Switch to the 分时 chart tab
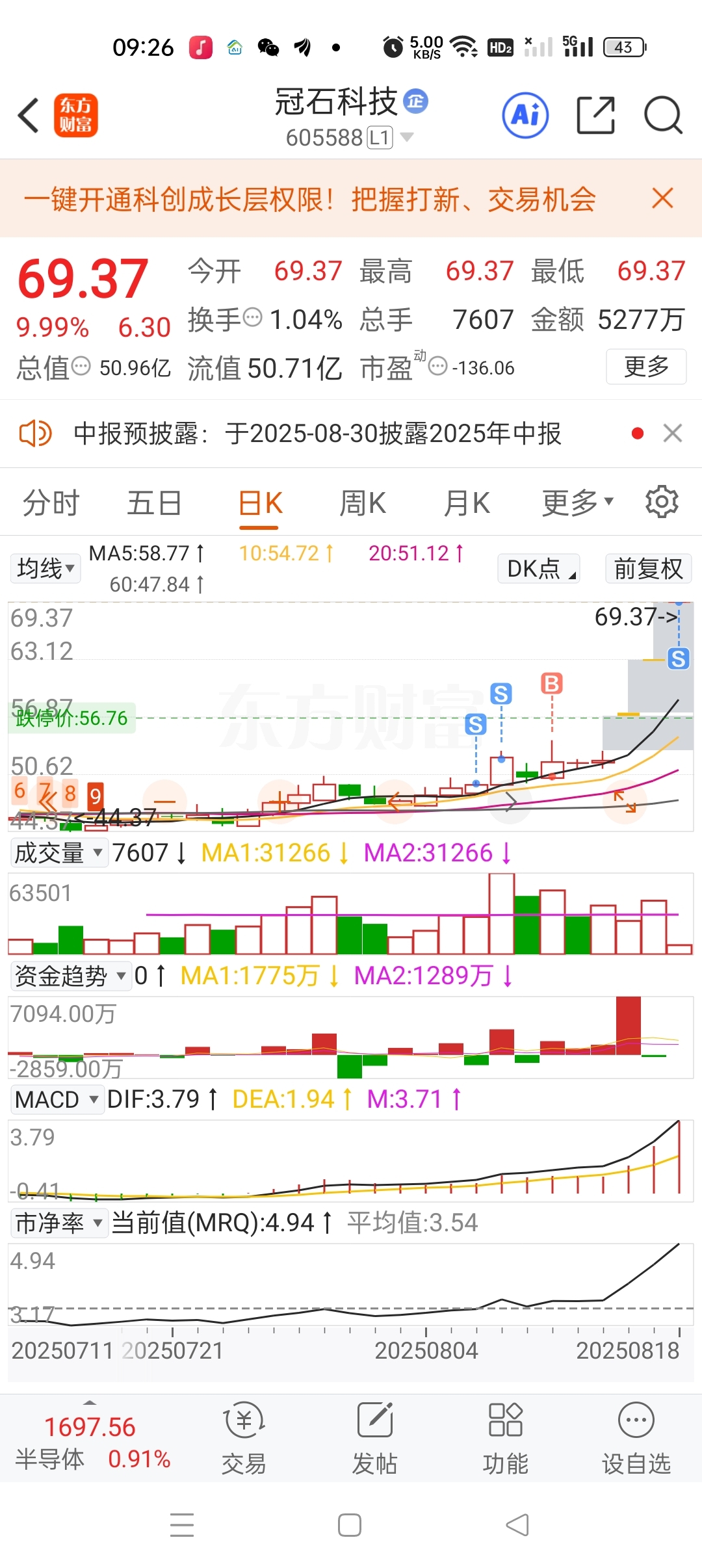Screen dimensions: 702x1568 coord(51,503)
